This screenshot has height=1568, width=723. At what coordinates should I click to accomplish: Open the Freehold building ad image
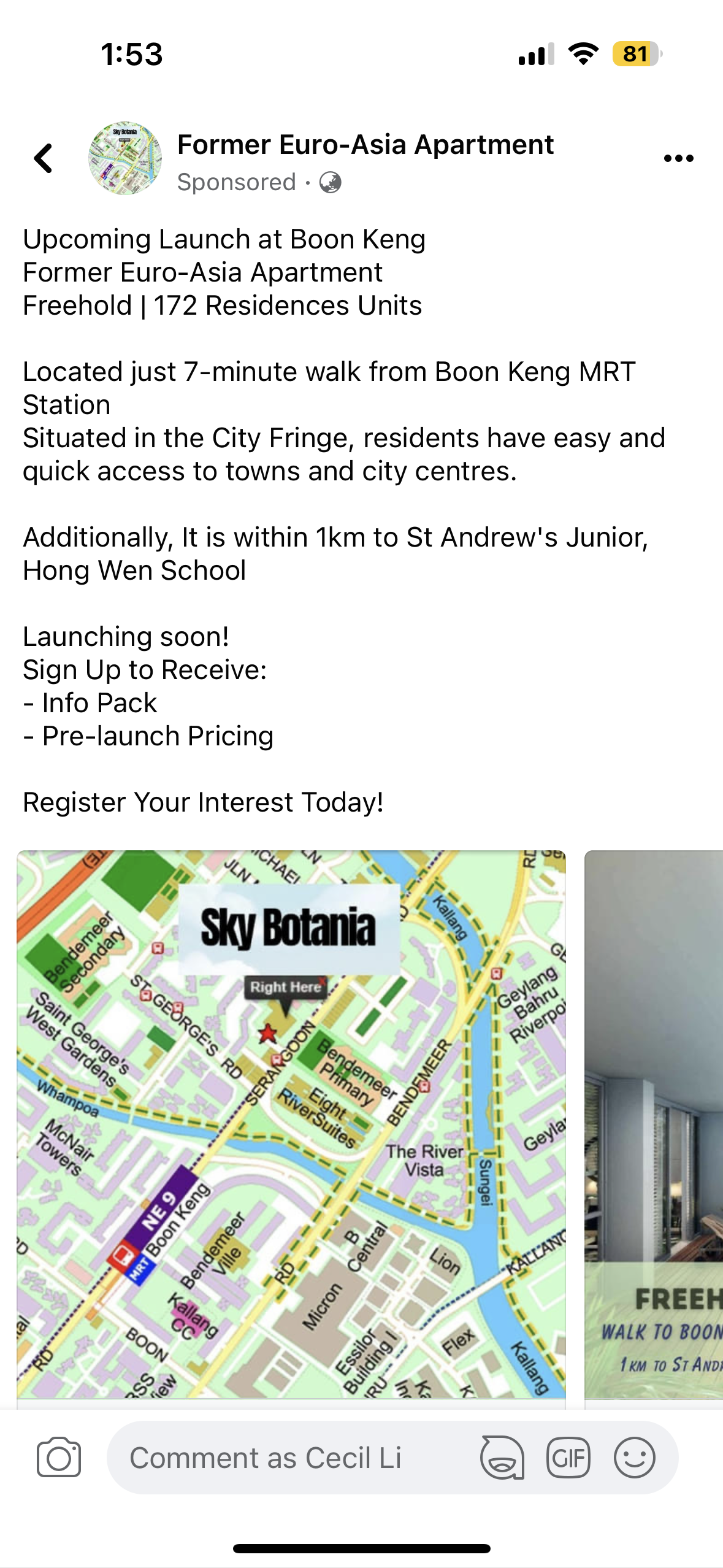point(654,1124)
